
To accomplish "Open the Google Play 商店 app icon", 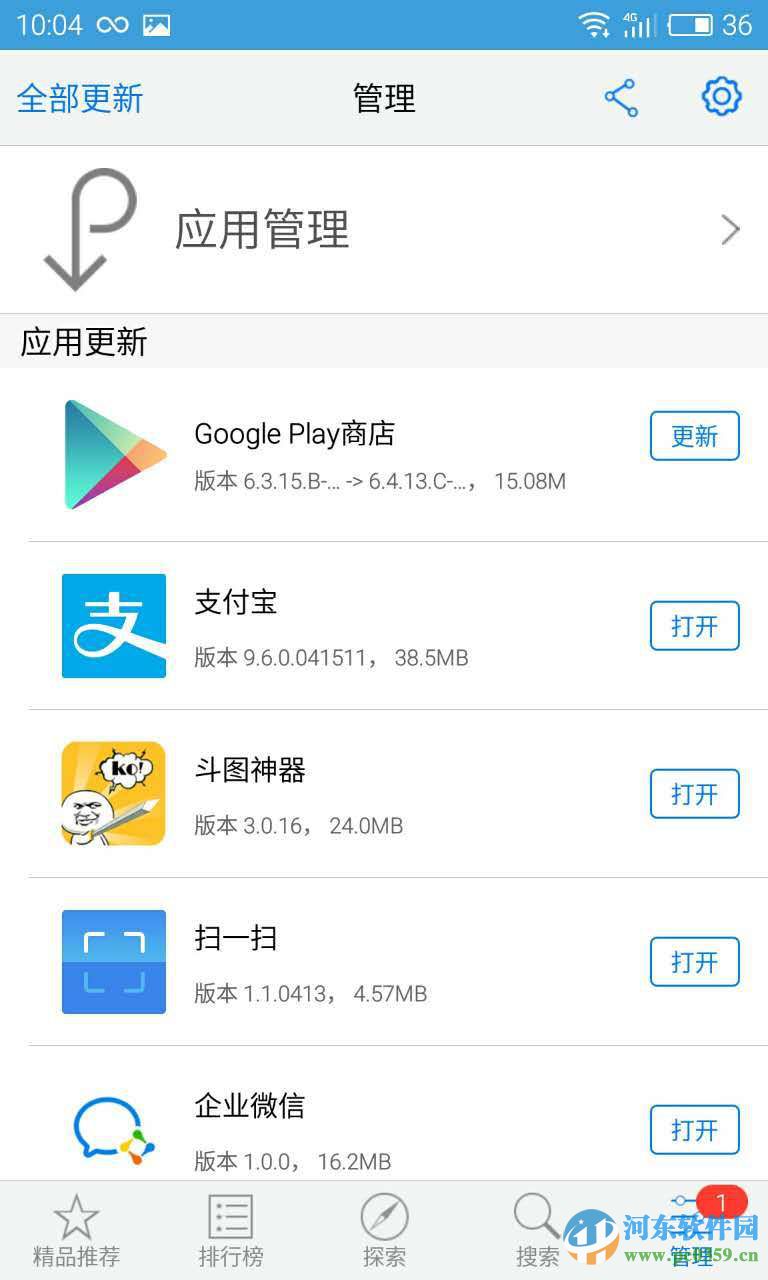I will (x=113, y=455).
